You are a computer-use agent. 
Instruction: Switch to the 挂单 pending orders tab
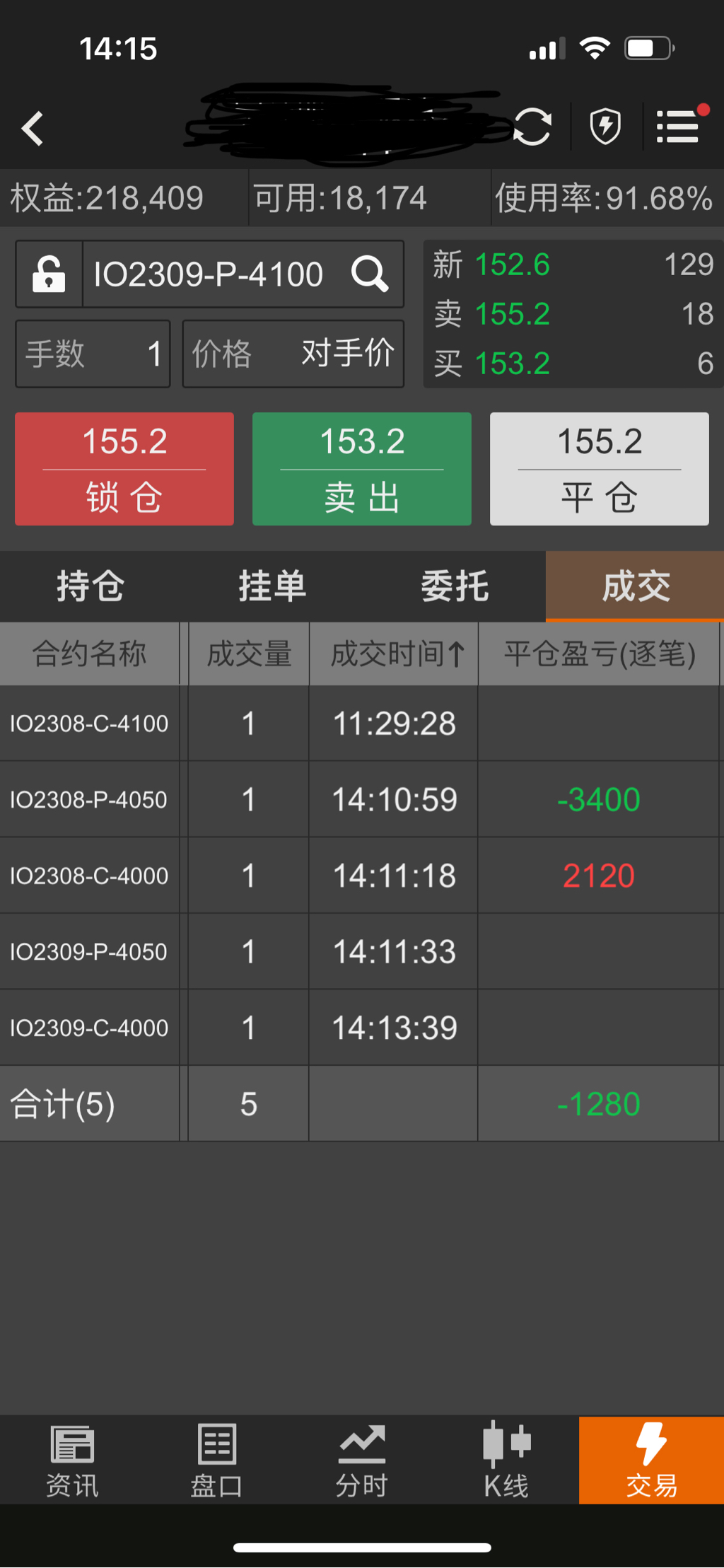tap(272, 586)
